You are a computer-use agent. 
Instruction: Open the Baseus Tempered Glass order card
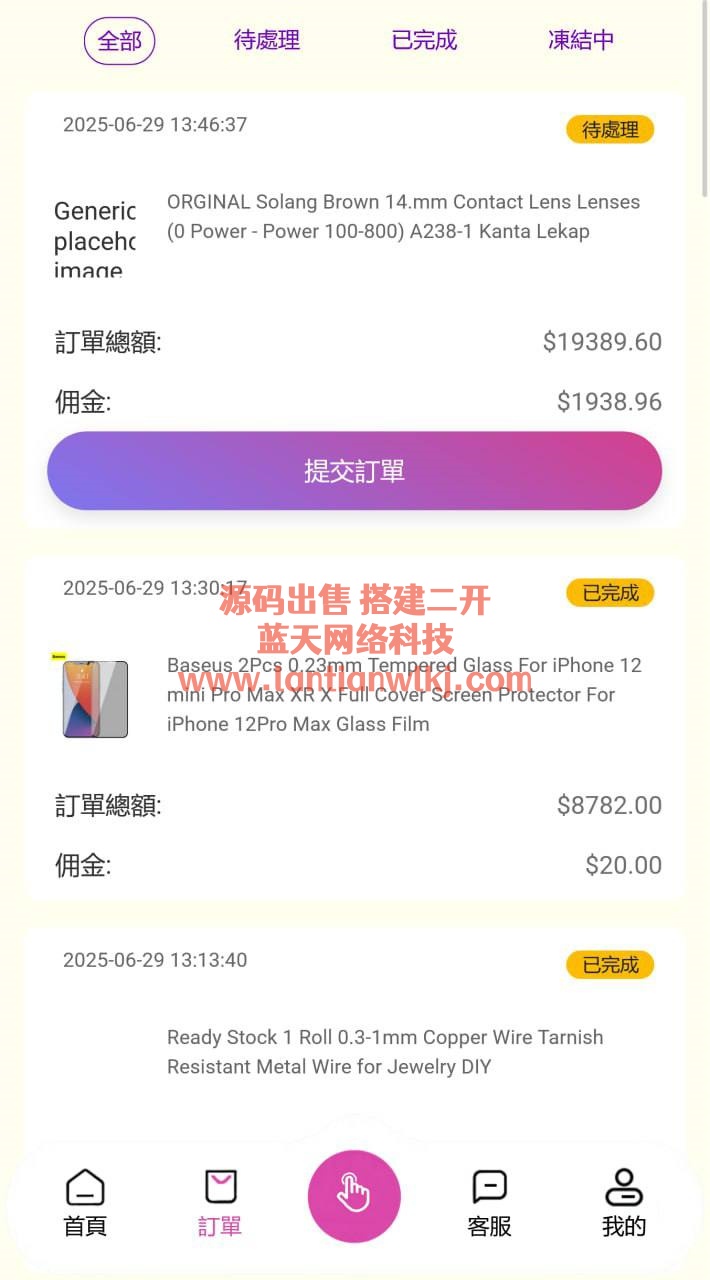click(403, 695)
